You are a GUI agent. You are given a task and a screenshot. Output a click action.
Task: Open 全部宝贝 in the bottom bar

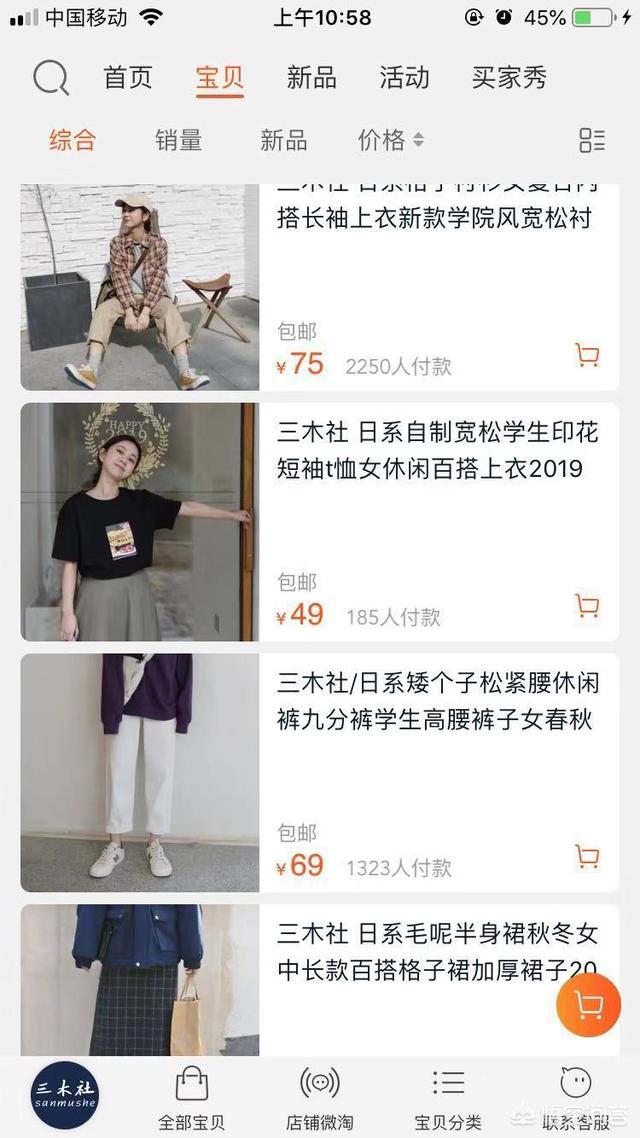192,1097
